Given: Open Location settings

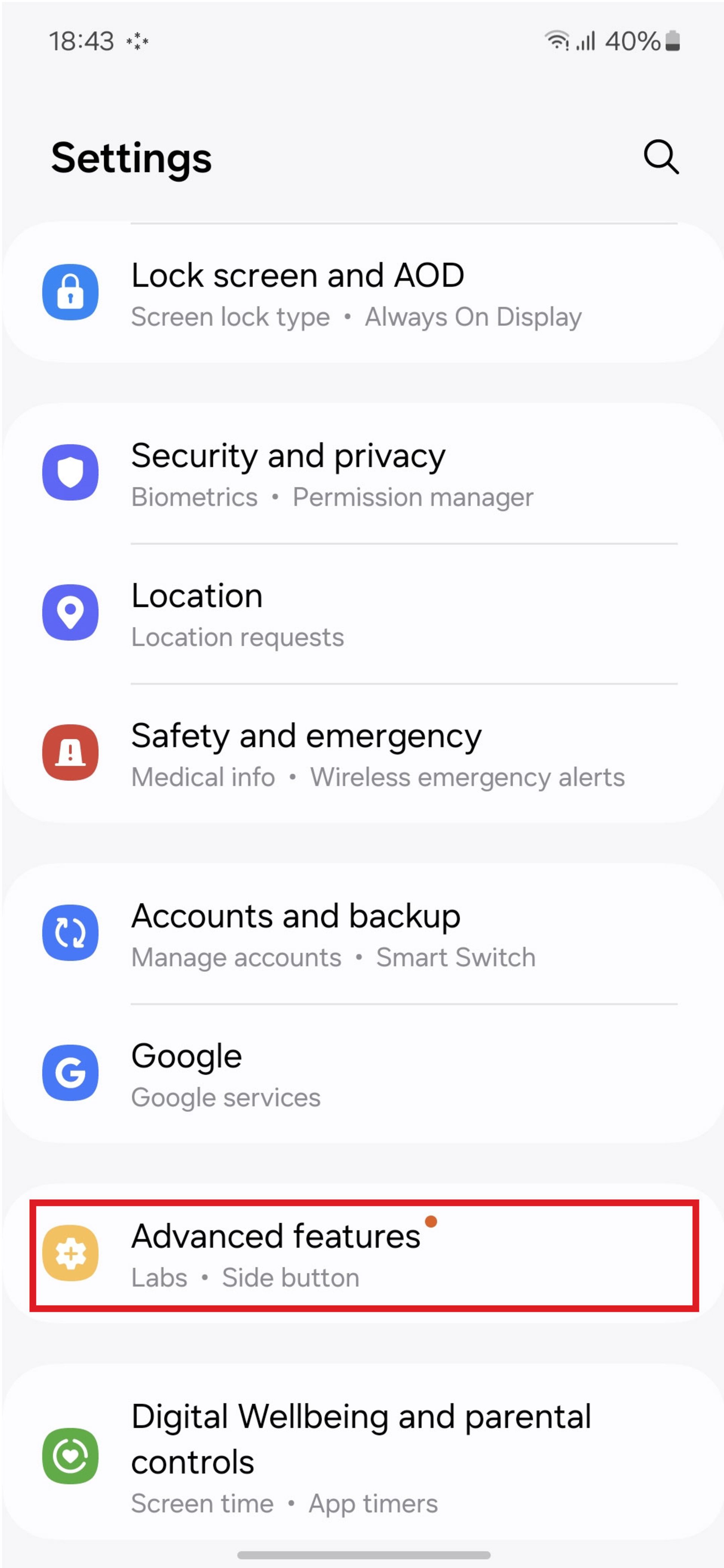Looking at the screenshot, I should [362, 614].
